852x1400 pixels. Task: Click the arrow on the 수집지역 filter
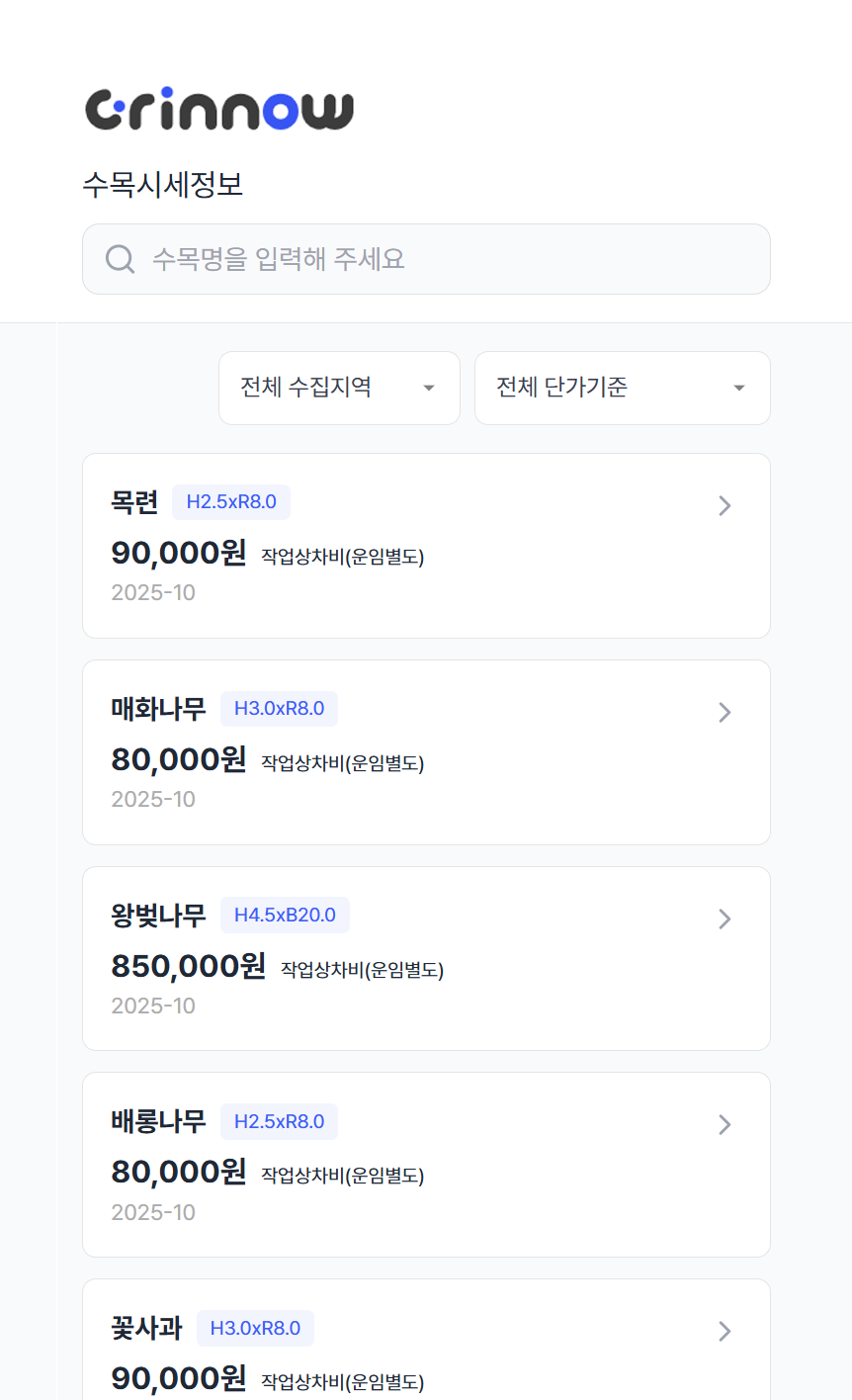(x=428, y=388)
